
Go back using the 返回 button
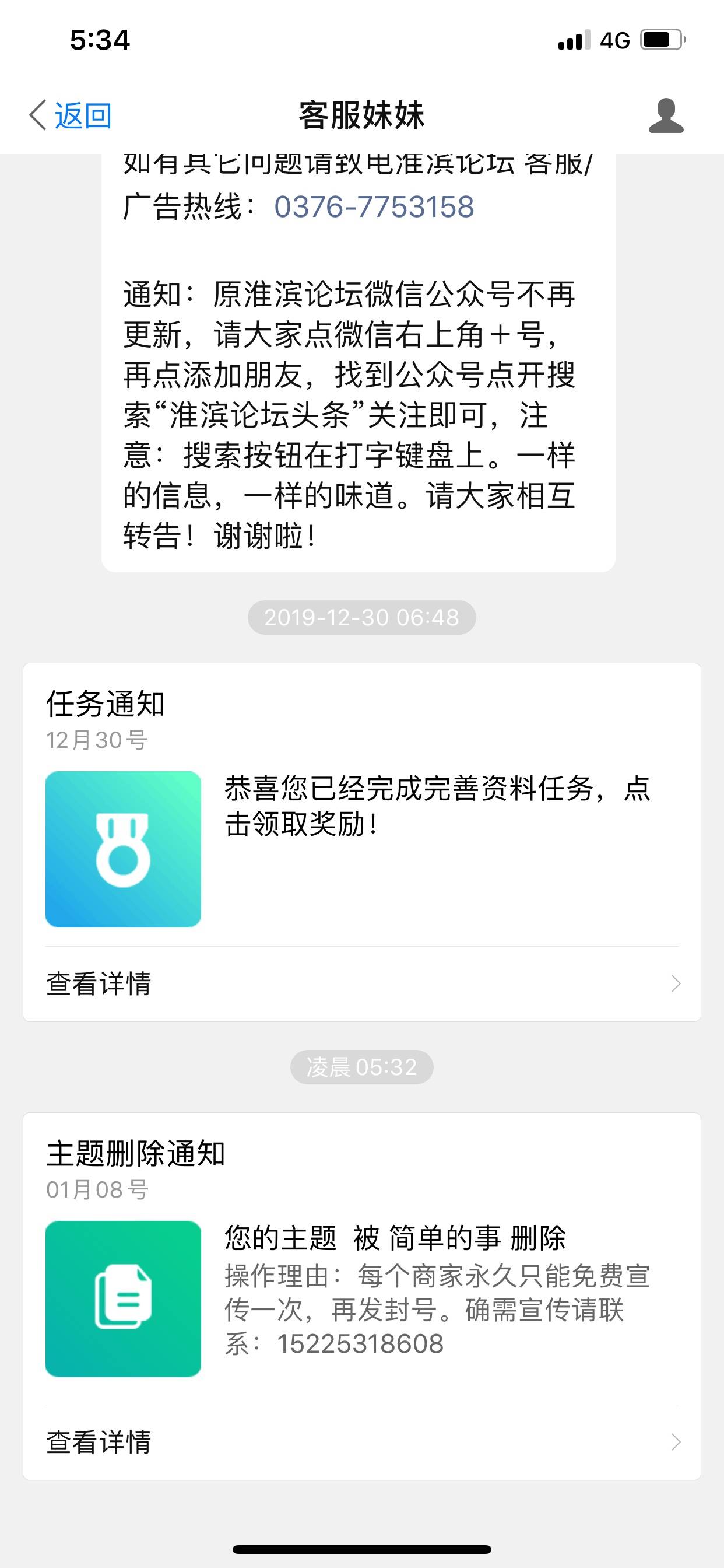pos(71,115)
